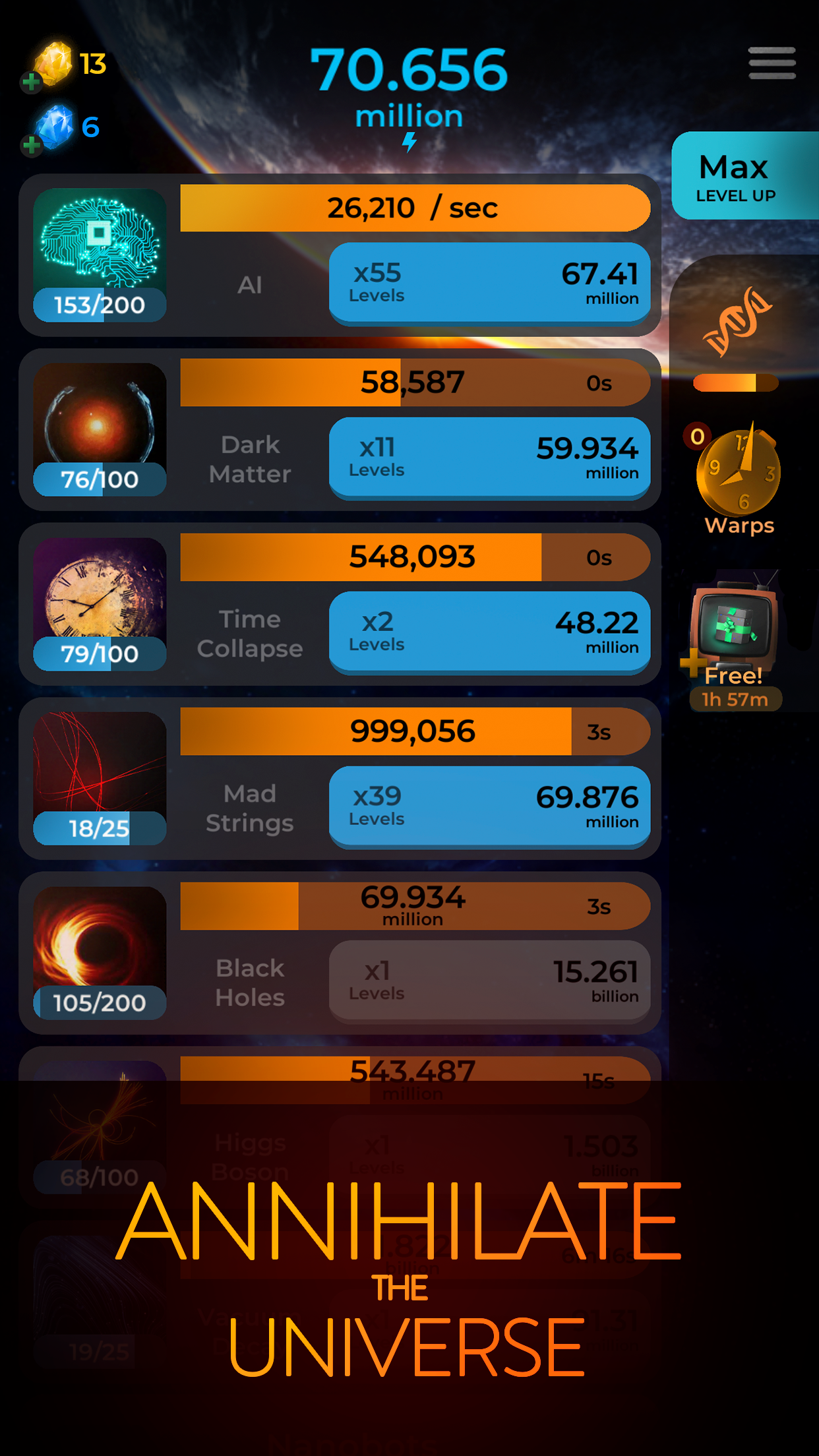Tap the Time Collapse clock thumbnail
Image resolution: width=819 pixels, height=1456 pixels.
click(100, 604)
